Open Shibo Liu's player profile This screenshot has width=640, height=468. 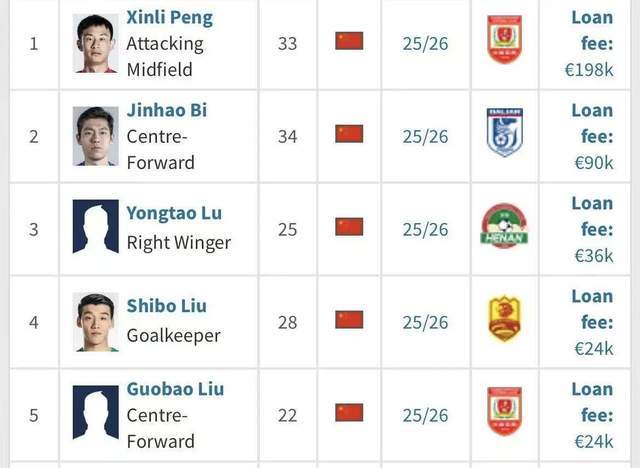coord(166,306)
